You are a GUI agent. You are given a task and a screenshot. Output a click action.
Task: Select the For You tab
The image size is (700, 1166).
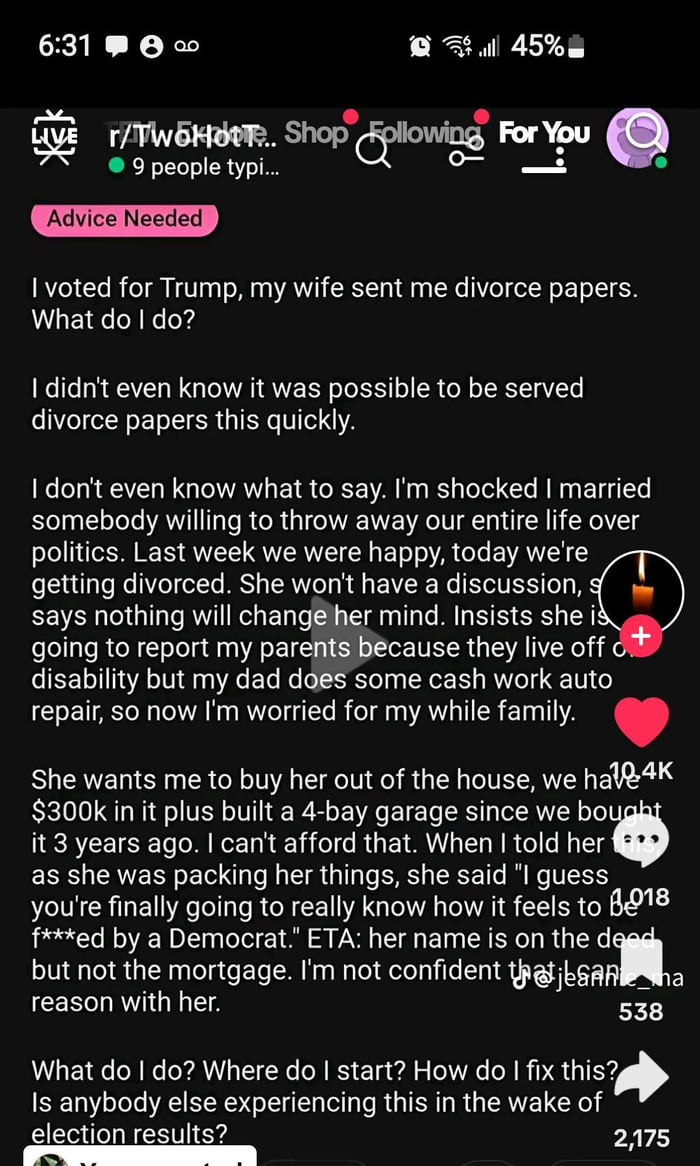point(544,133)
